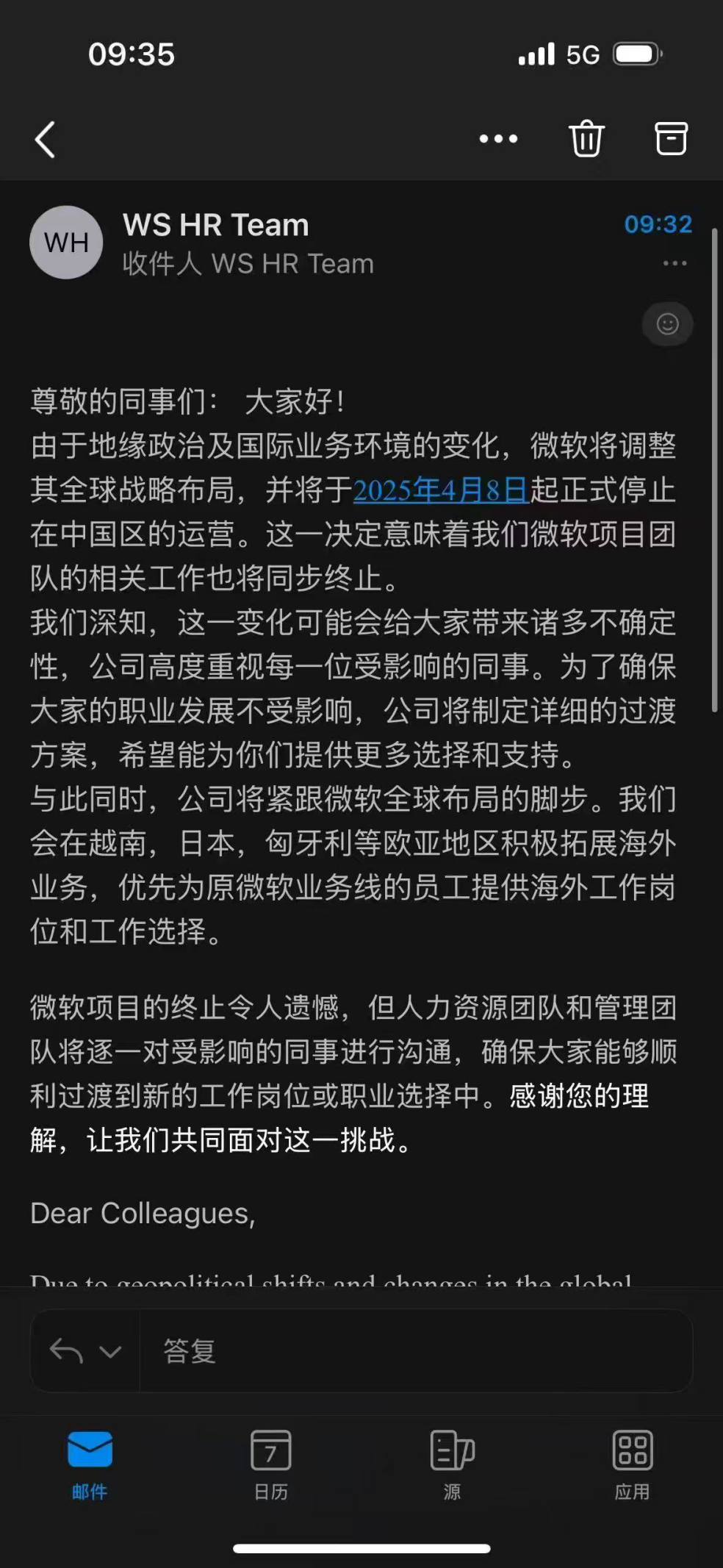
Task: Open the top bar more options menu
Action: point(498,139)
